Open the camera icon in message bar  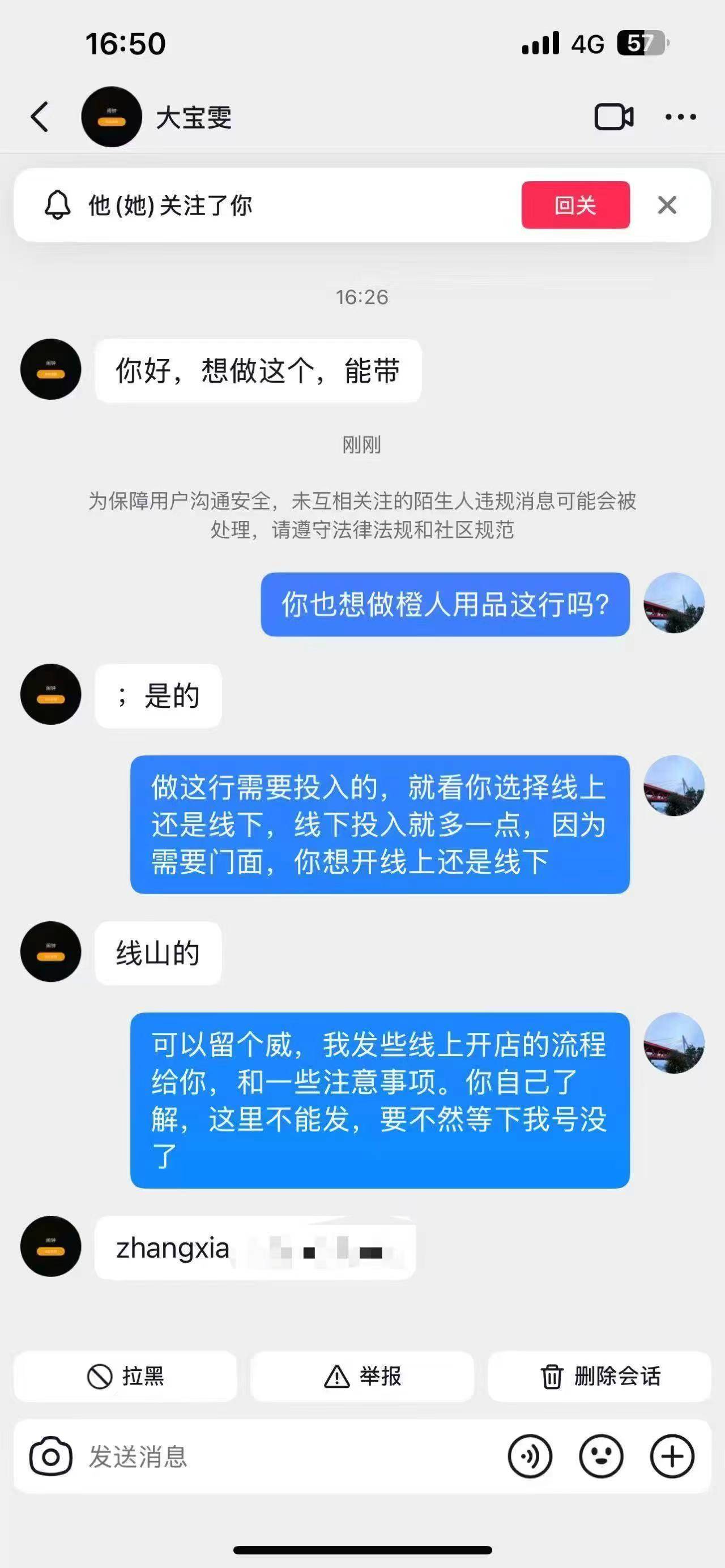[x=51, y=1456]
